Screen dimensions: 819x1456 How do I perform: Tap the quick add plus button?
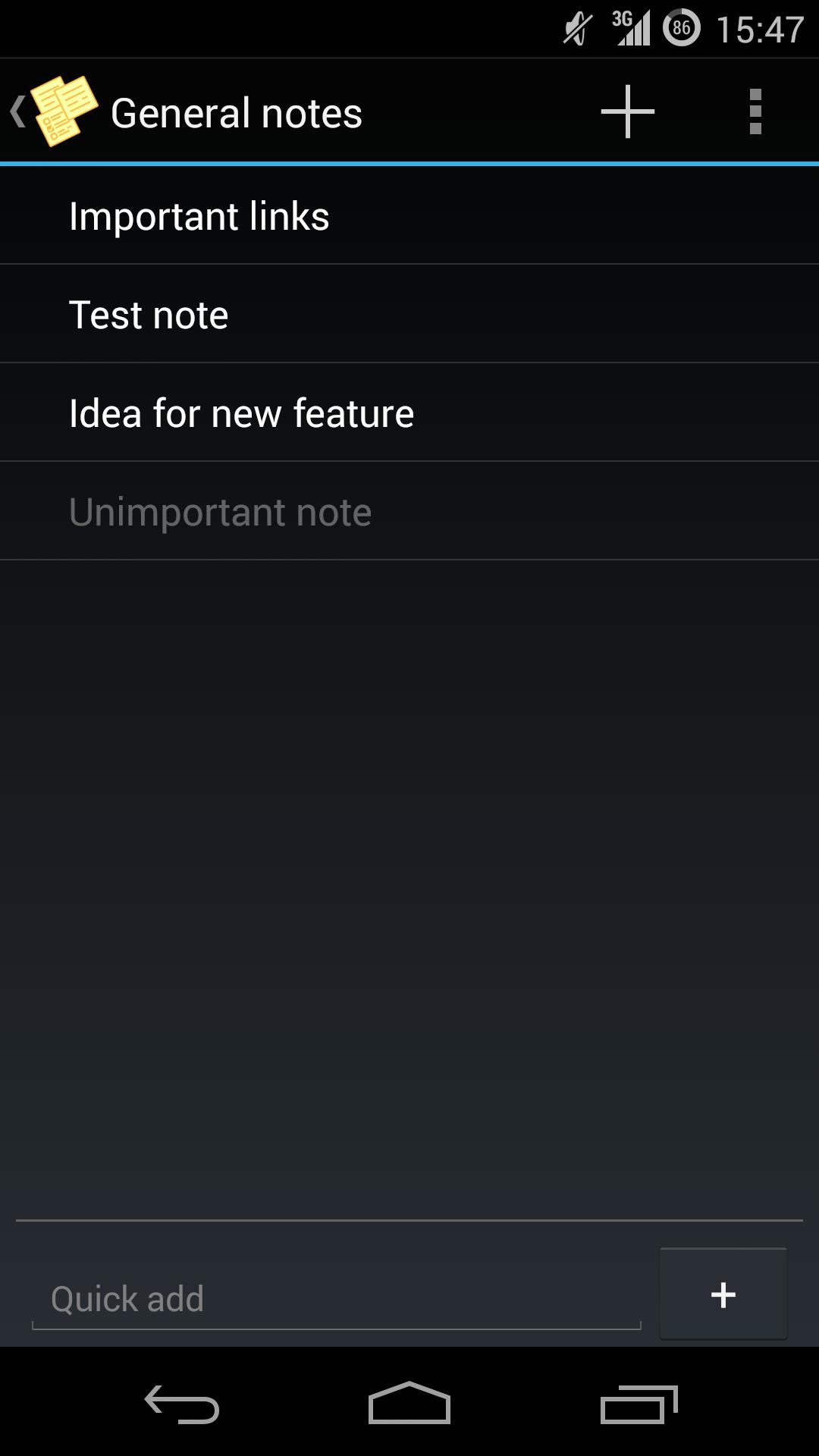(723, 1294)
